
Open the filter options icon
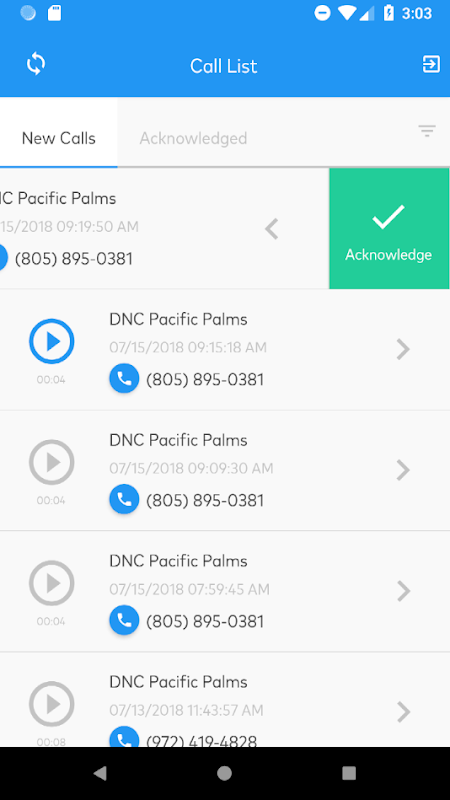[x=427, y=131]
